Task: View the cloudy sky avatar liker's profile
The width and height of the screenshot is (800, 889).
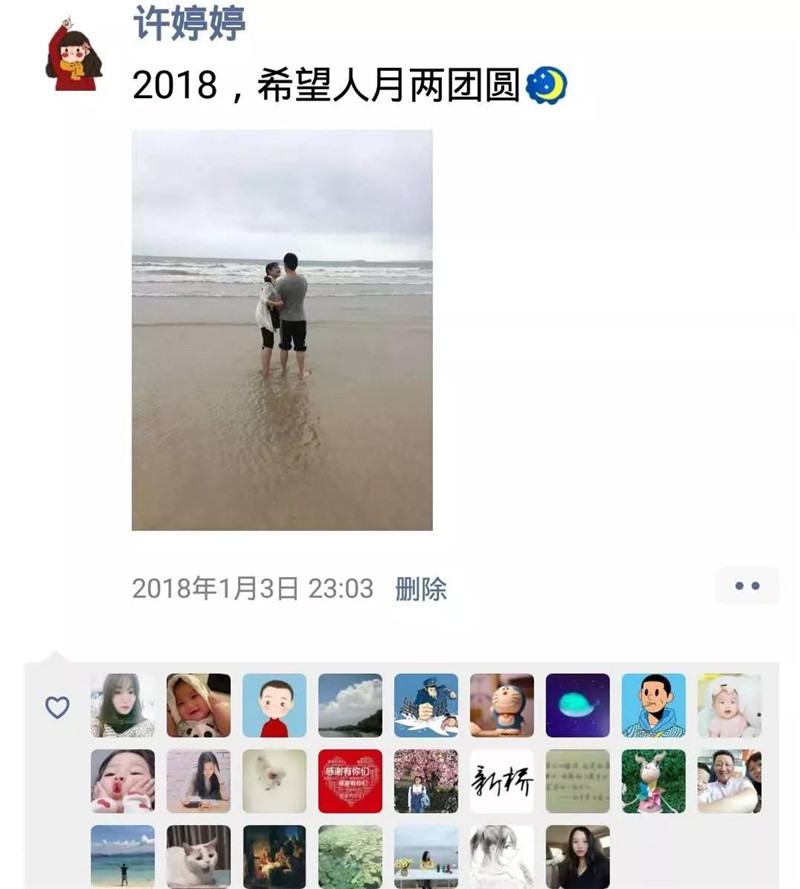Action: [350, 705]
